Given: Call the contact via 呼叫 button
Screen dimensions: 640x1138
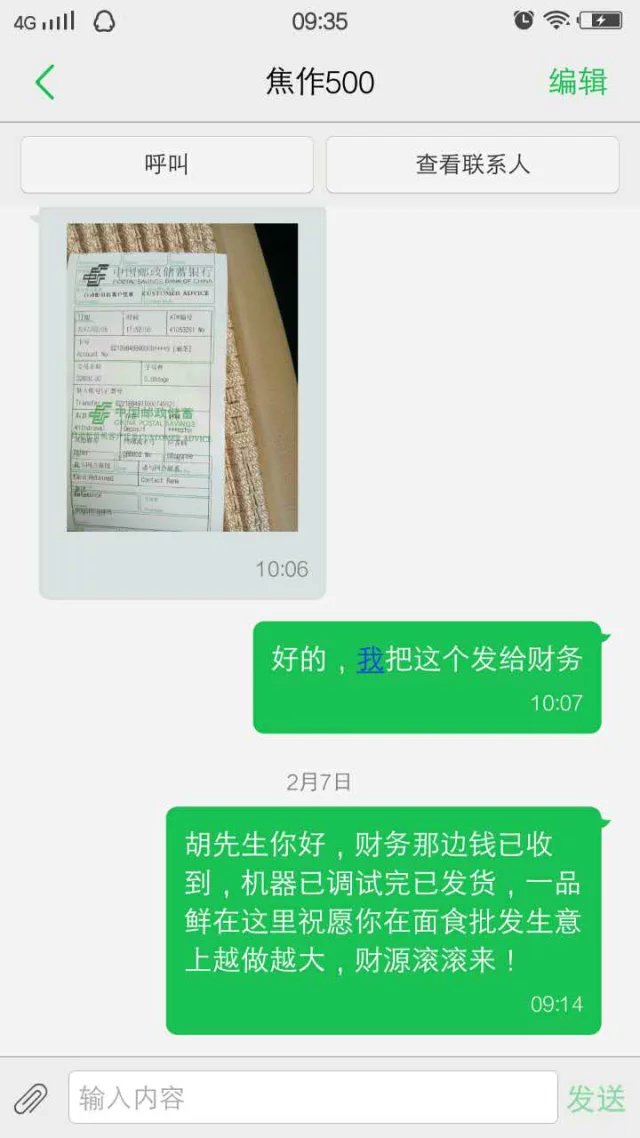Looking at the screenshot, I should coord(167,165).
